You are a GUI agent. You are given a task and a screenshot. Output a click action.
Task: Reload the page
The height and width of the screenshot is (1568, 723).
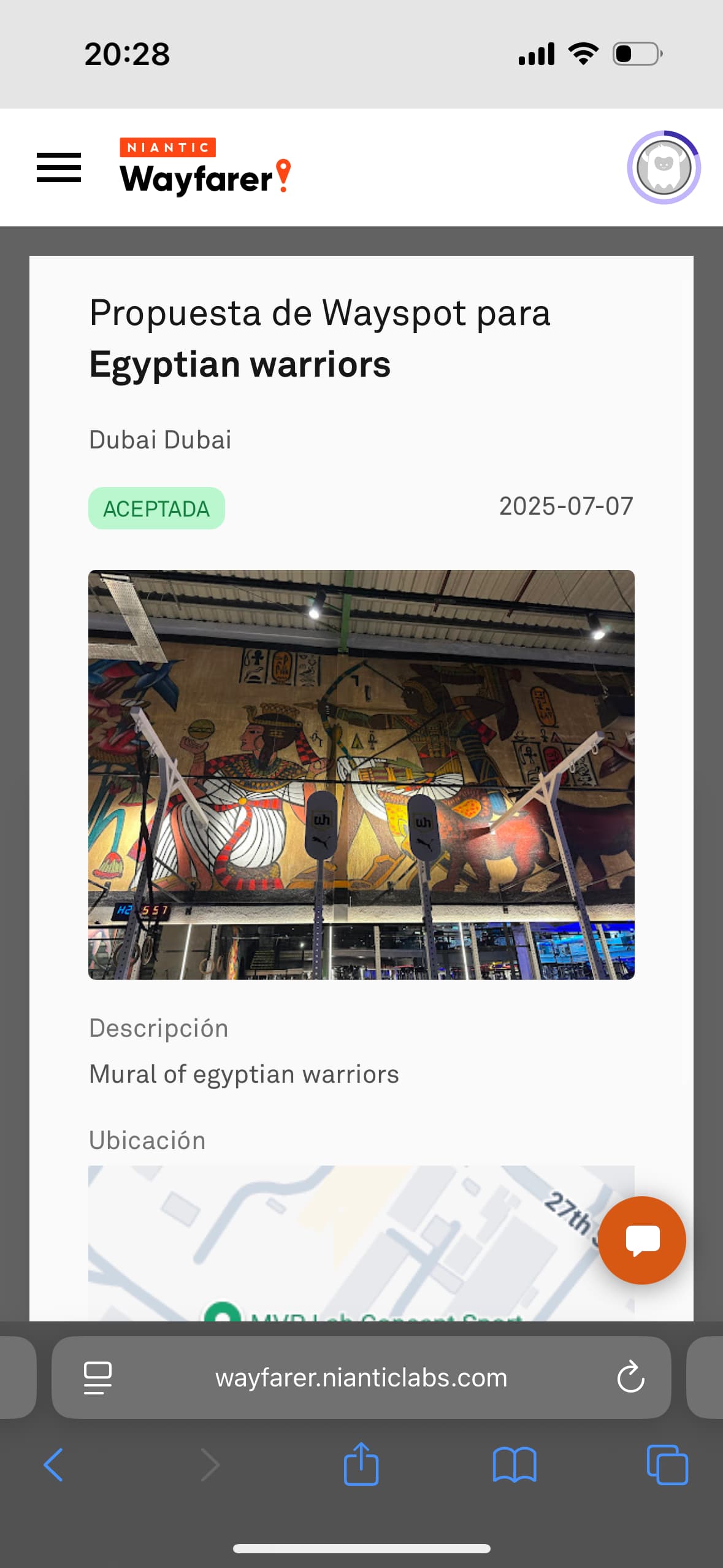pyautogui.click(x=630, y=1377)
